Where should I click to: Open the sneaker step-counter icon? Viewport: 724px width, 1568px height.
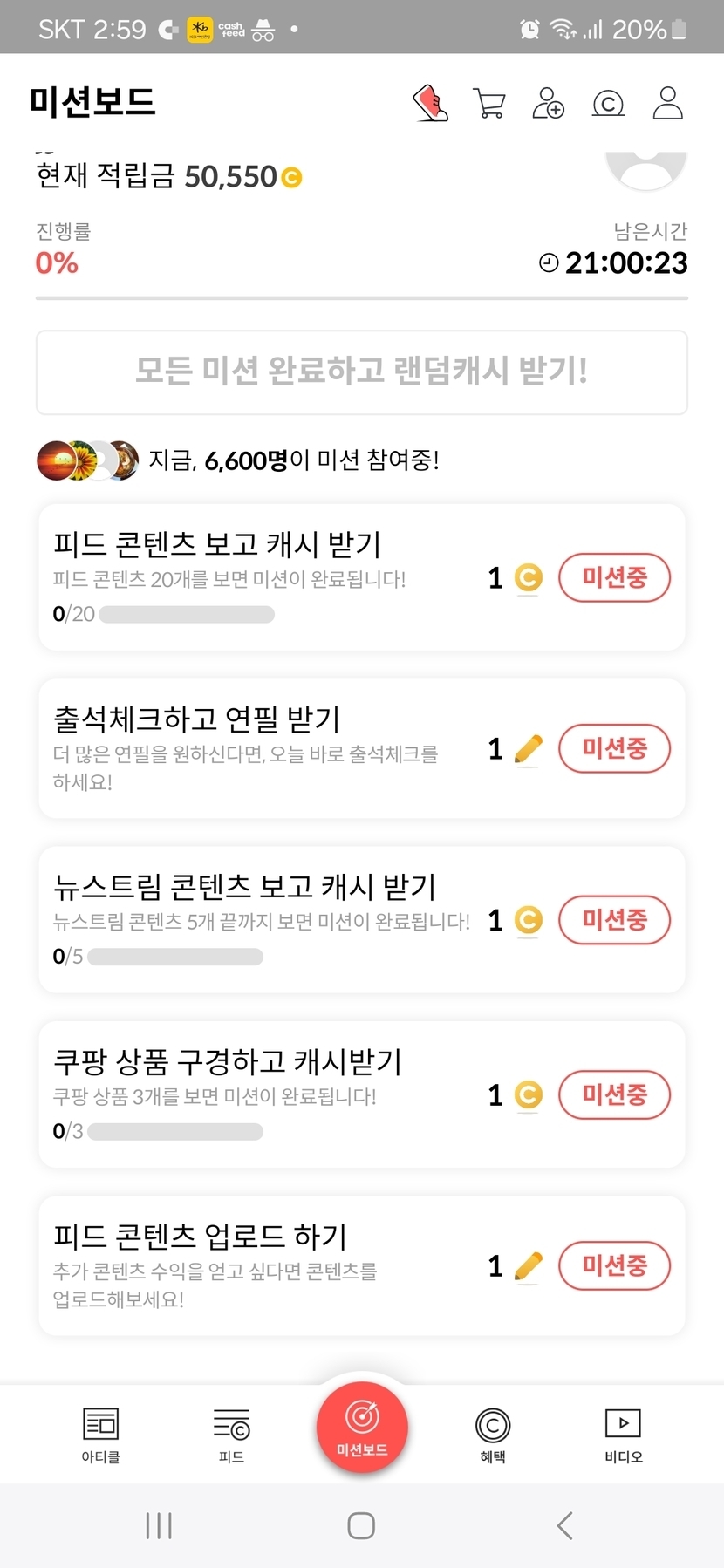pos(431,103)
